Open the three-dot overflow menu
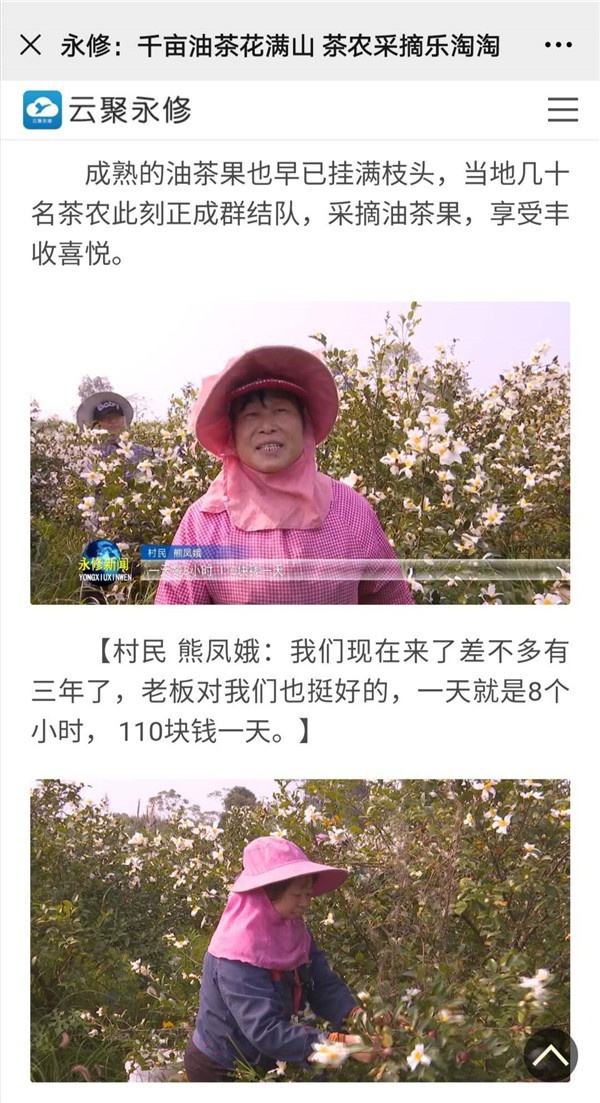The width and height of the screenshot is (600, 1103). click(558, 45)
